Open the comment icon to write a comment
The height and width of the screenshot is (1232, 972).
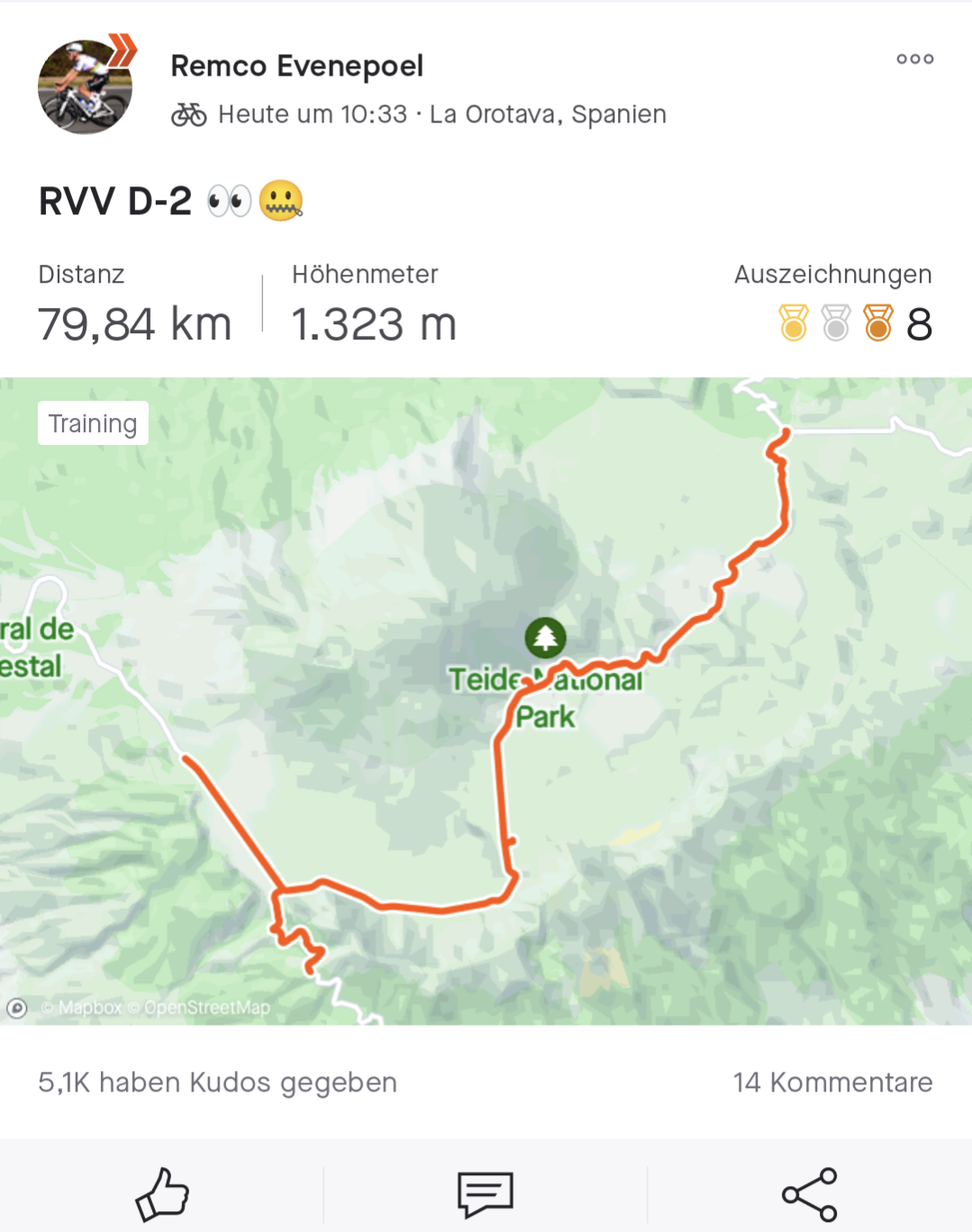[486, 1194]
